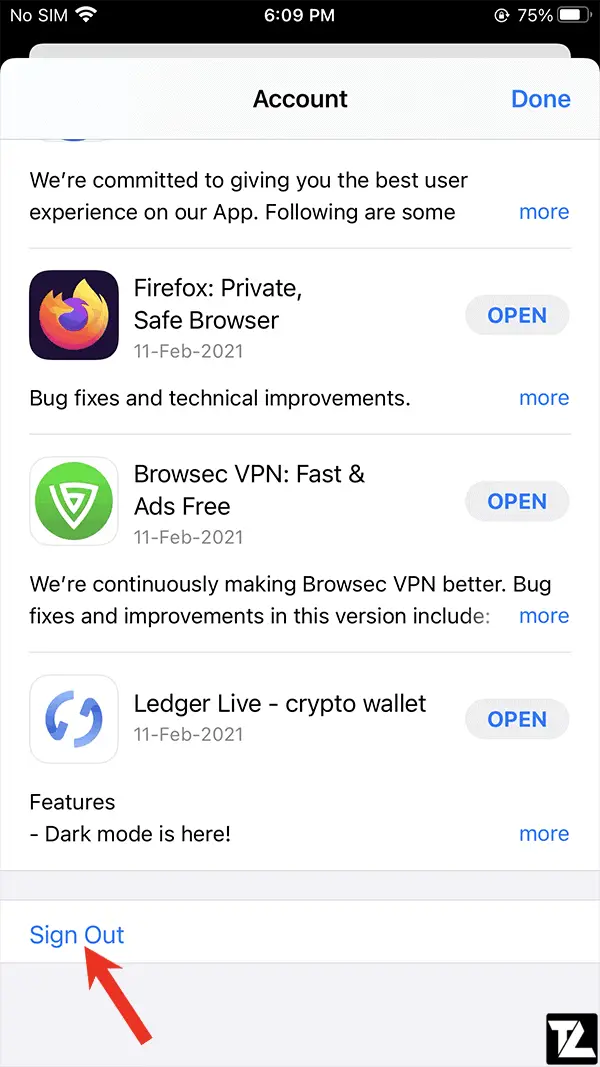Open the Firefox app
The height and width of the screenshot is (1067, 600).
point(517,316)
